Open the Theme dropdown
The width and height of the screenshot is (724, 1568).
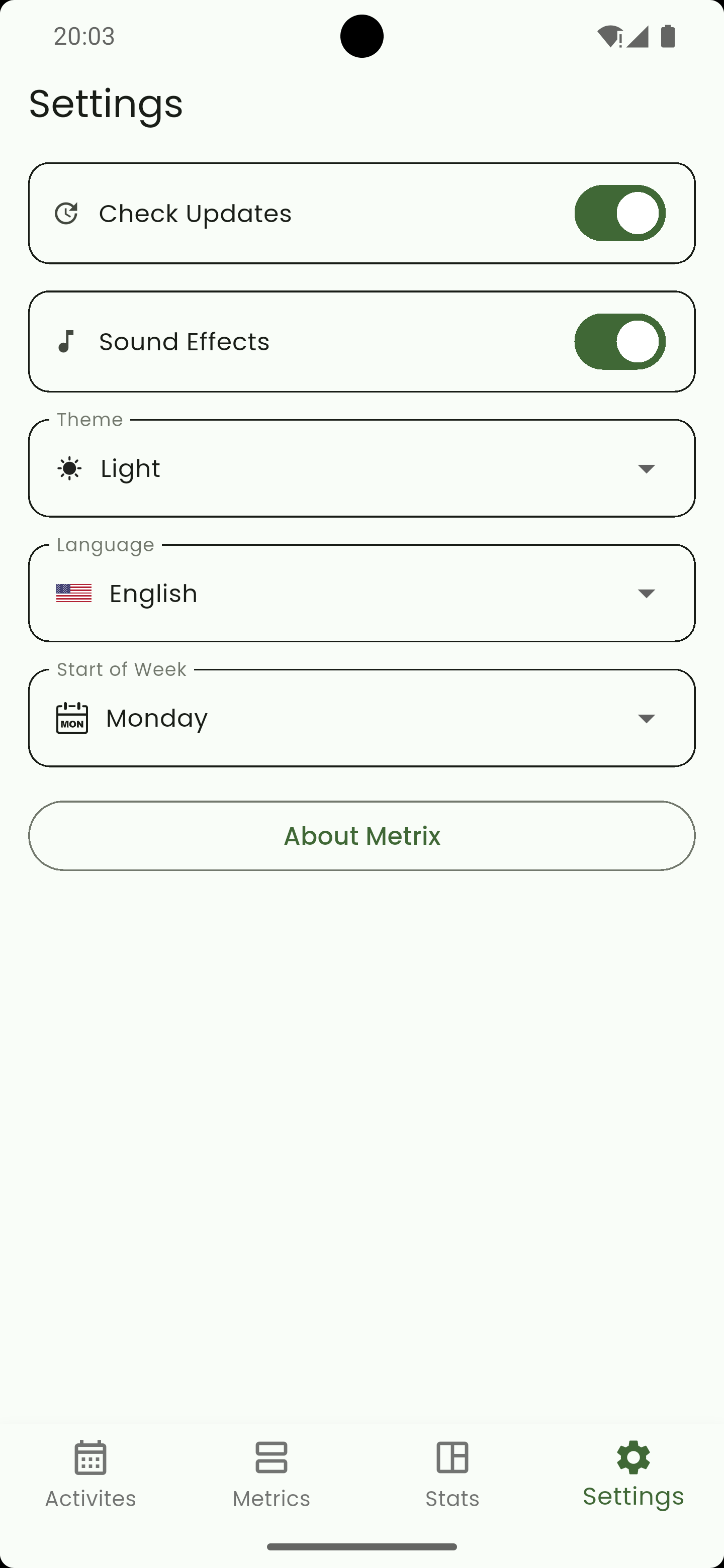coord(647,468)
